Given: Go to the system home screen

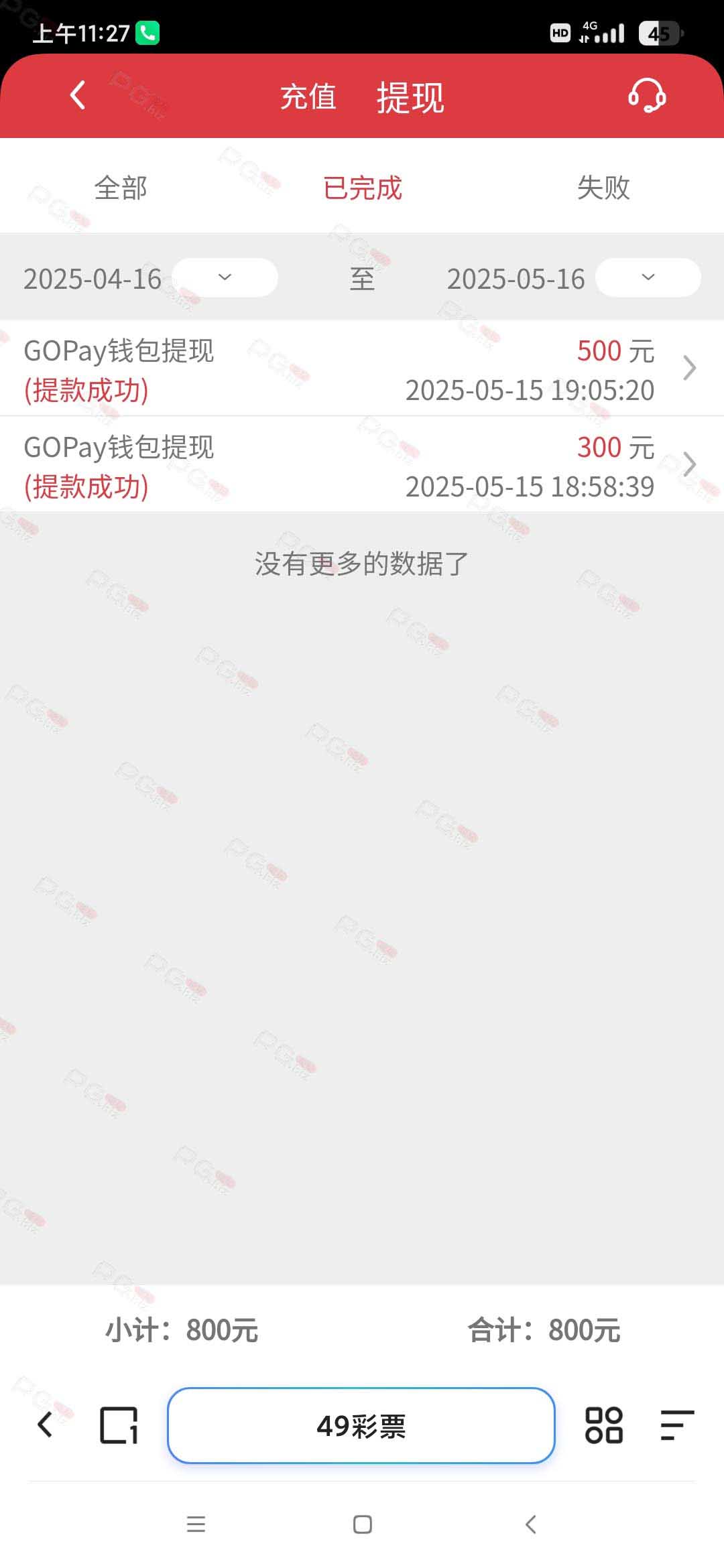Looking at the screenshot, I should tap(363, 1524).
